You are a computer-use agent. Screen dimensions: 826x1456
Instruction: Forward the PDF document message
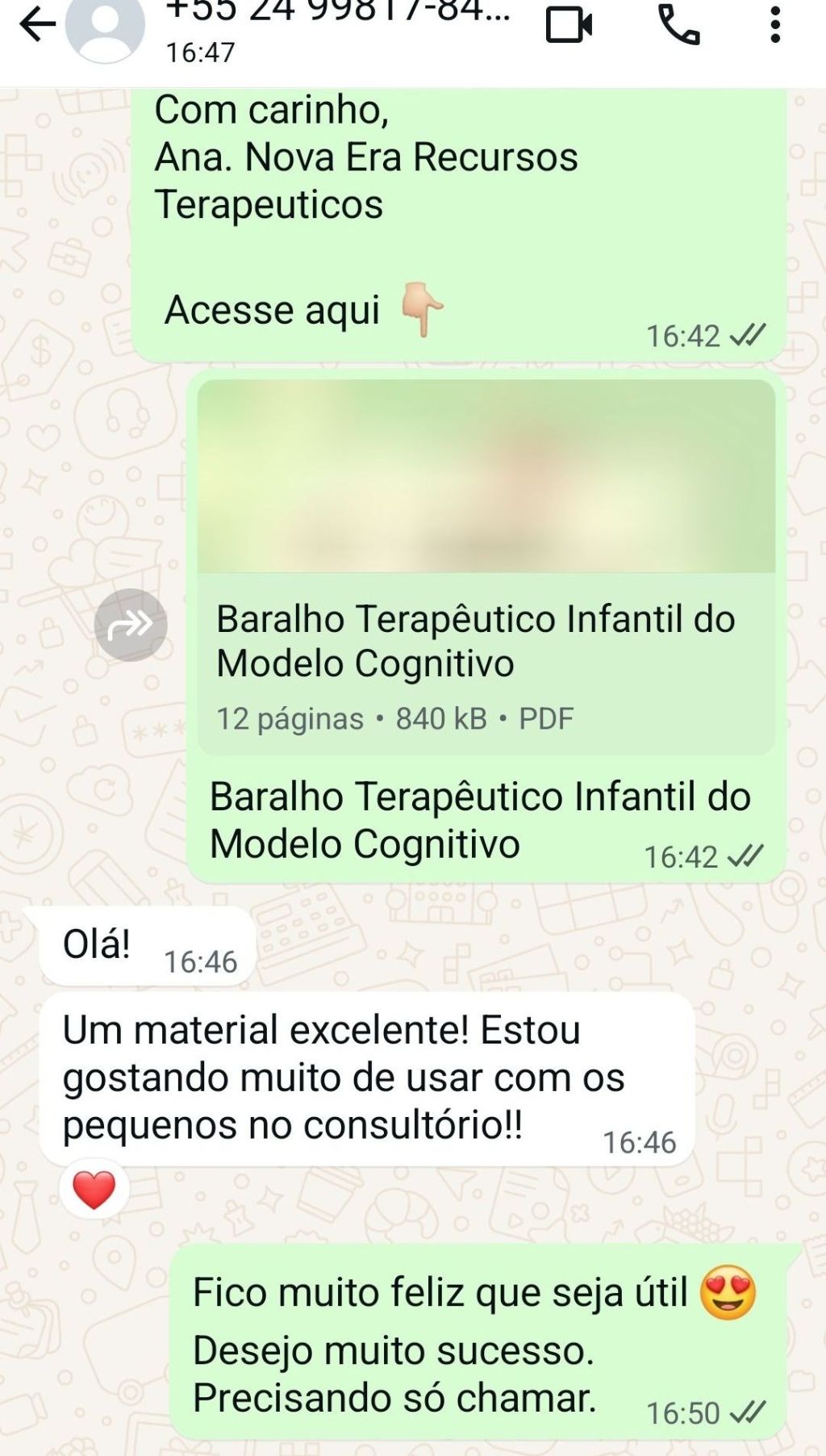pos(131,625)
